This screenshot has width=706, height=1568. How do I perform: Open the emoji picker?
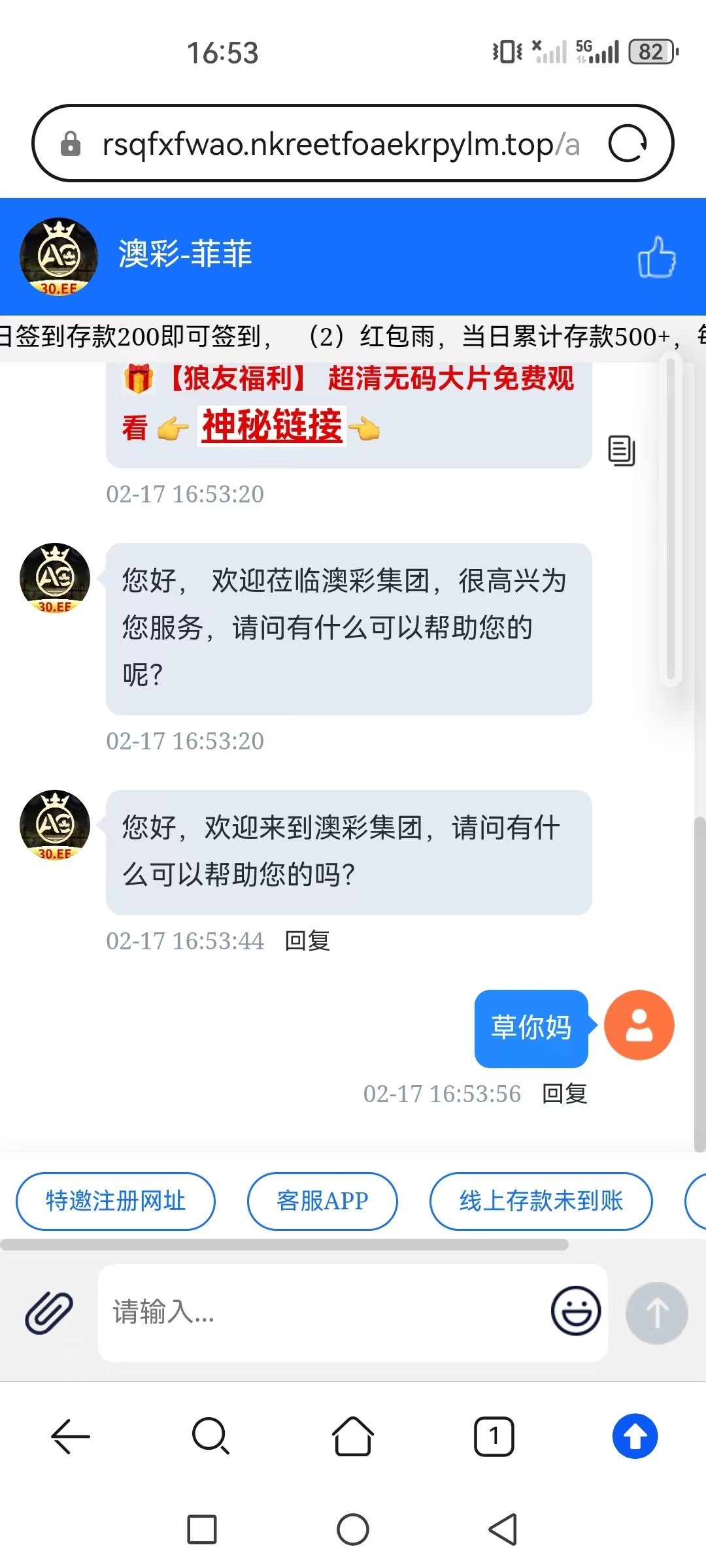[x=575, y=1311]
